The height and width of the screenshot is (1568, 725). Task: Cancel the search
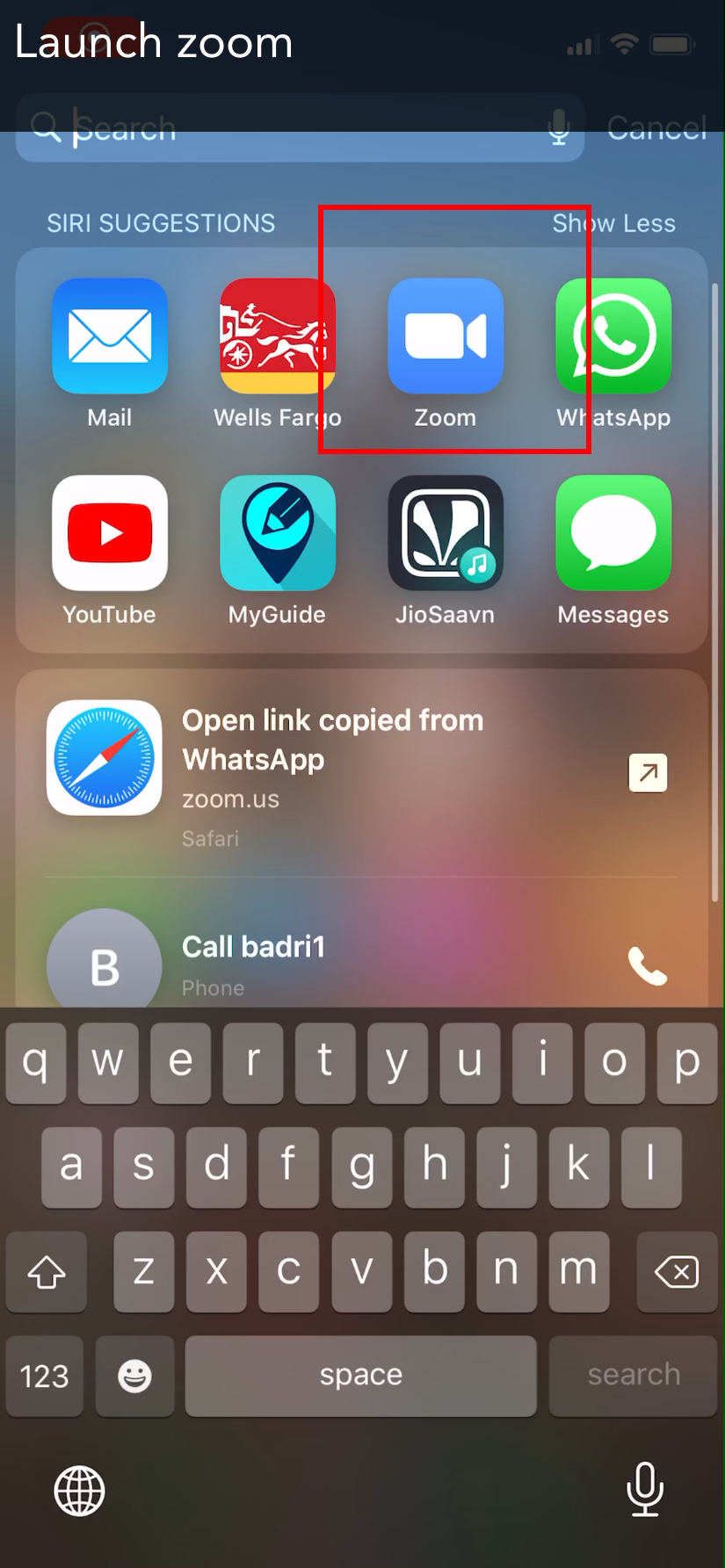pos(656,128)
